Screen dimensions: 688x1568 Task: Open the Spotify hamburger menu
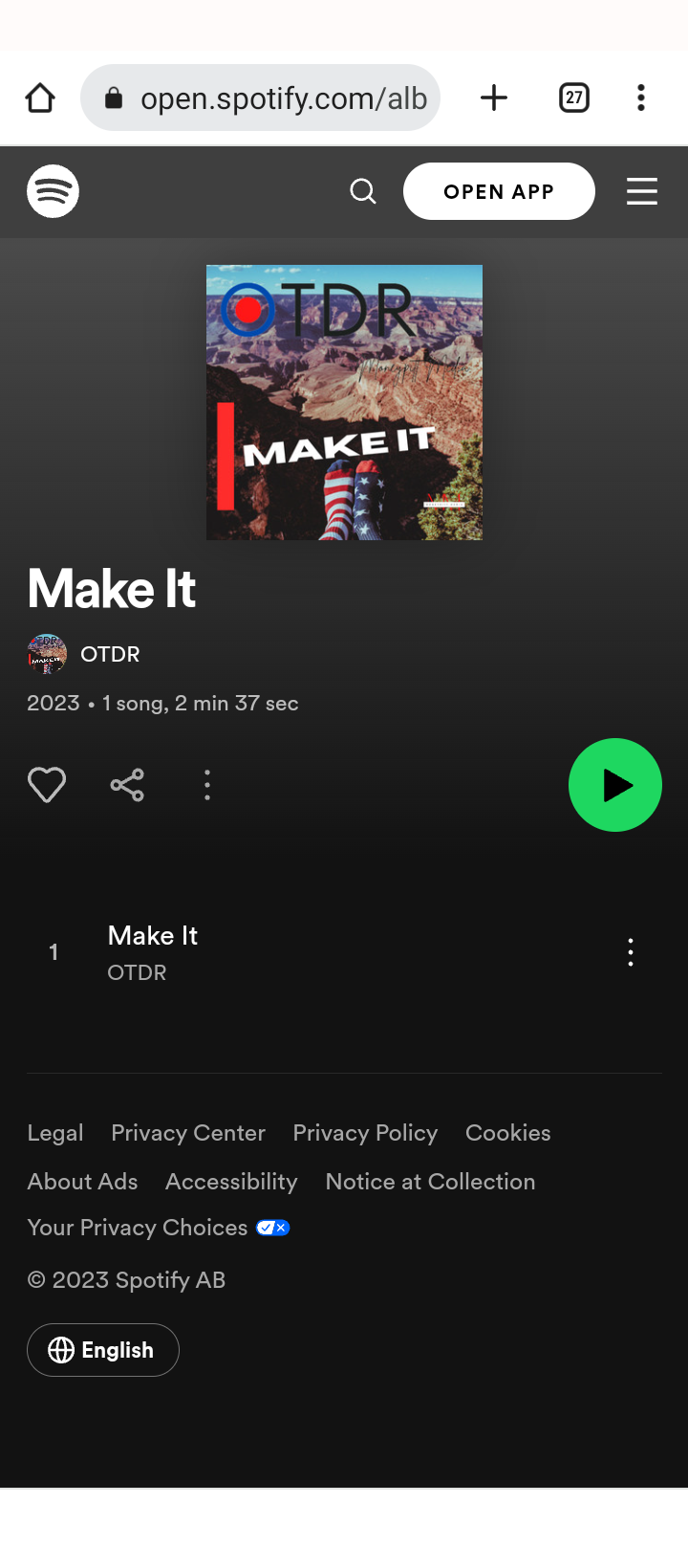coord(642,191)
